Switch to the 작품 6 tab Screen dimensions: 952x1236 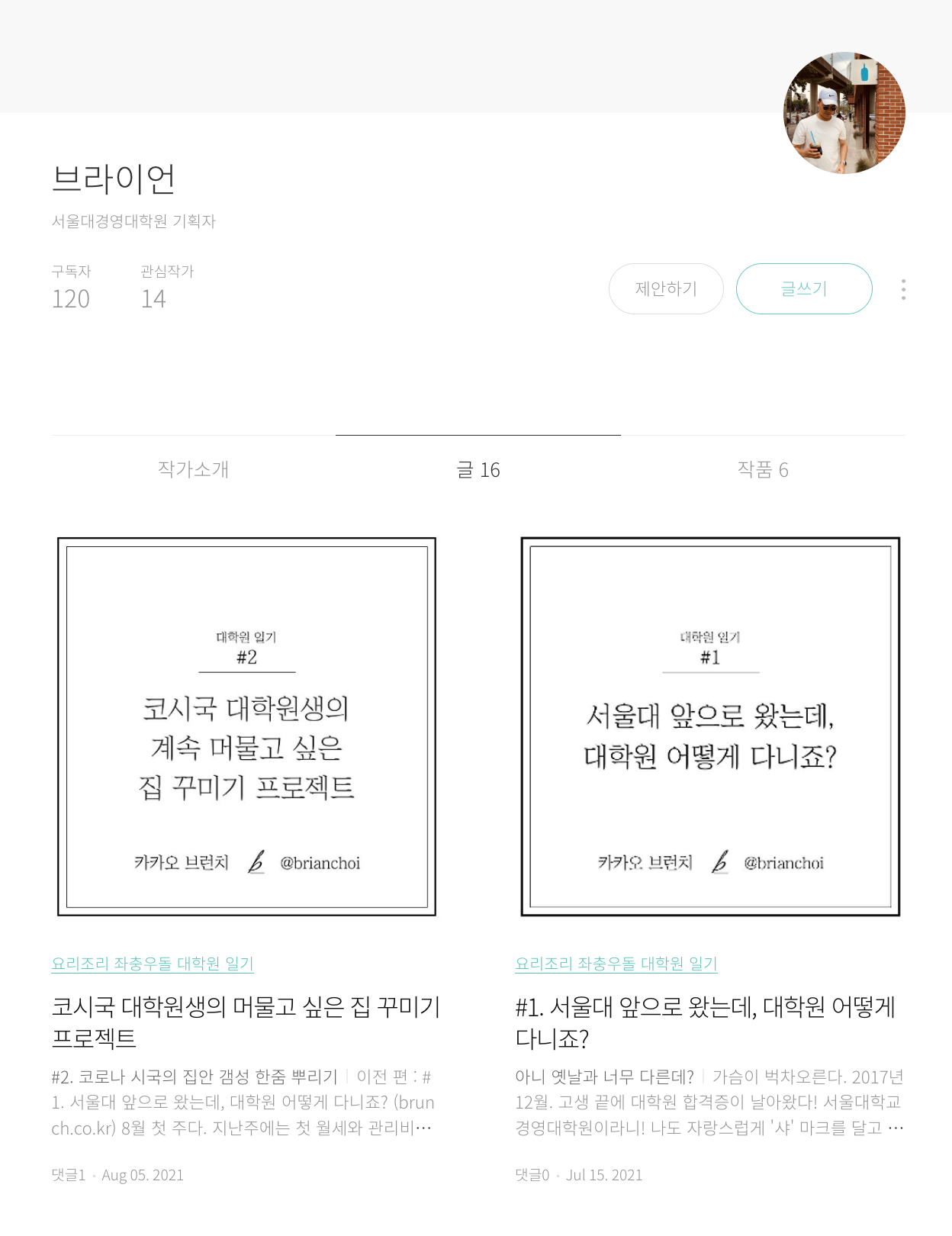[x=762, y=469]
